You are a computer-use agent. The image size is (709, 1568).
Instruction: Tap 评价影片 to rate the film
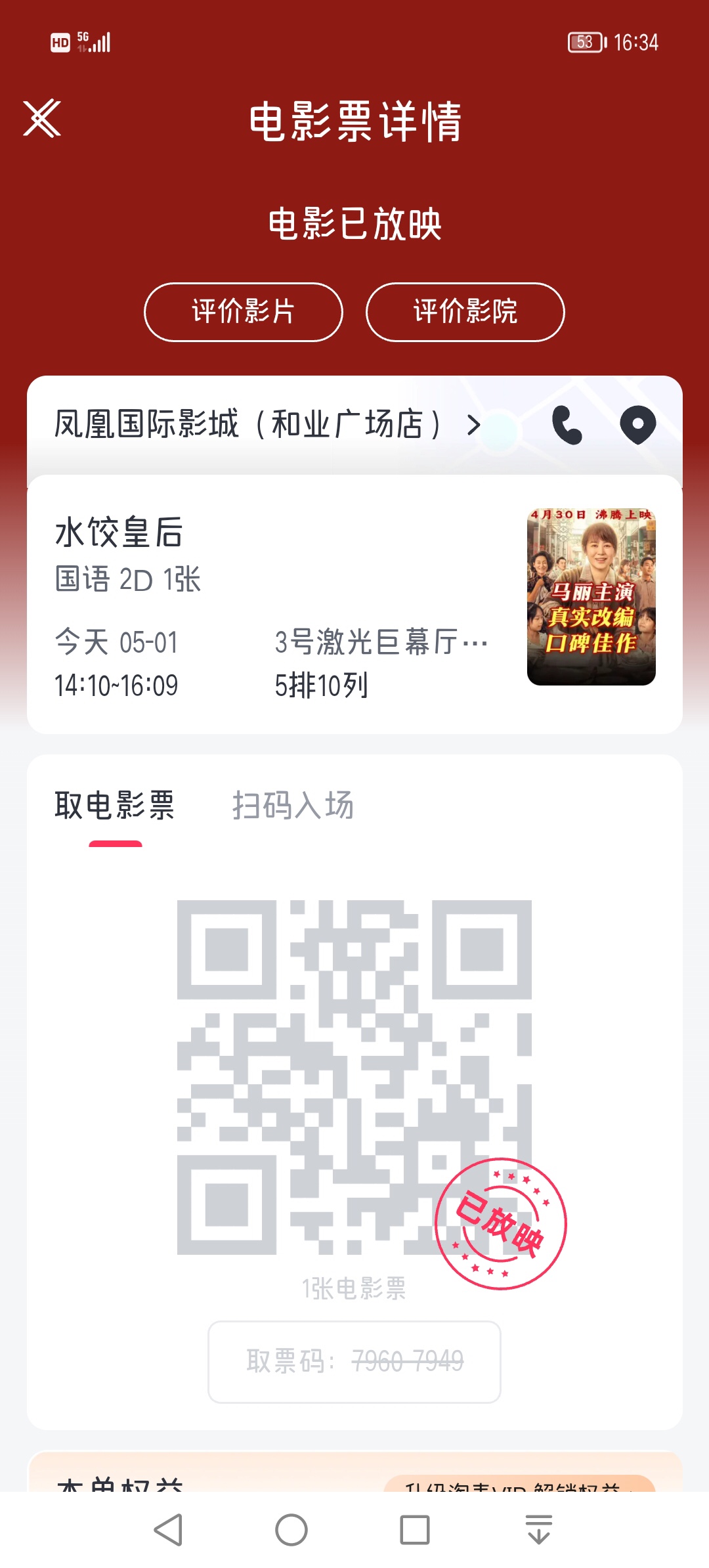[x=244, y=312]
